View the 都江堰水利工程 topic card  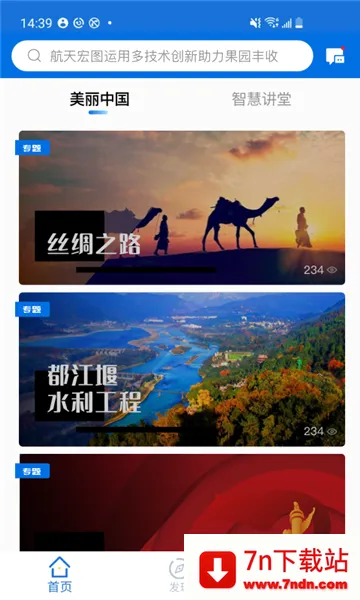pyautogui.click(x=182, y=369)
